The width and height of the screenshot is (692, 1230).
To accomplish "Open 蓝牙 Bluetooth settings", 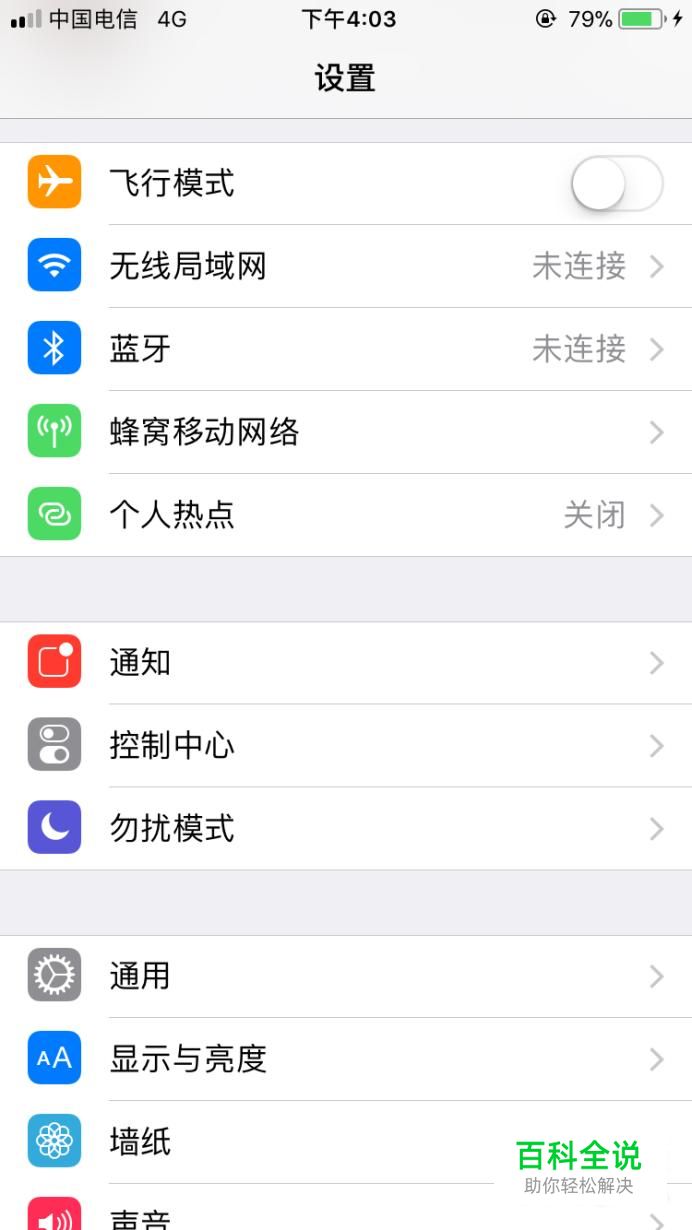I will tap(346, 349).
